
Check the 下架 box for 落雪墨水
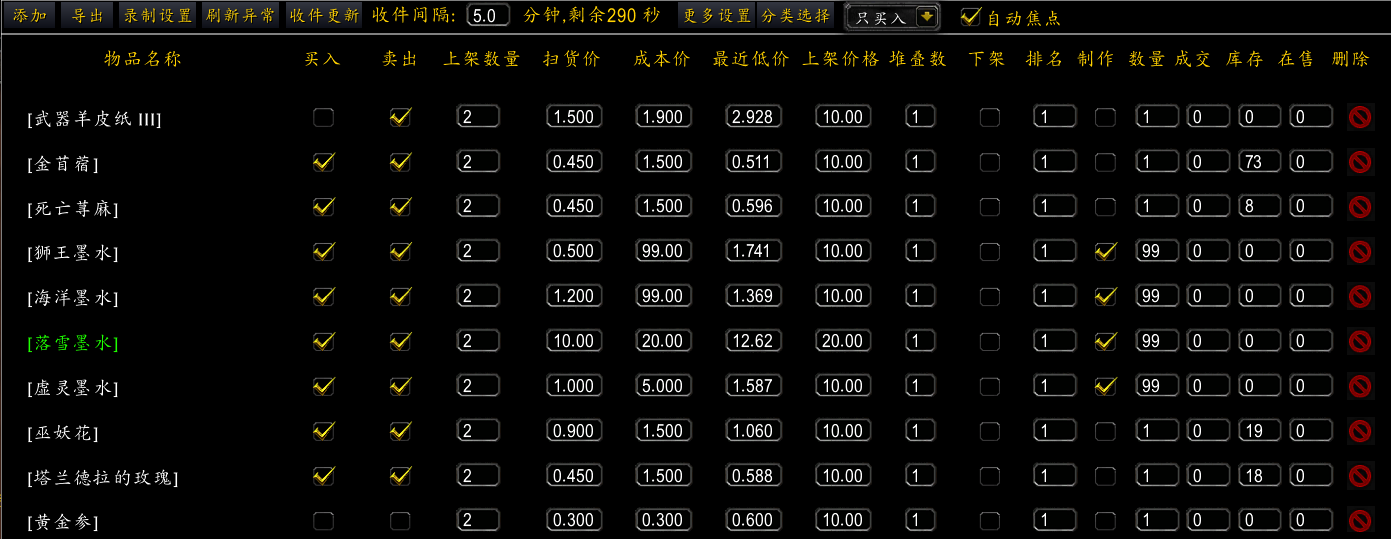[989, 342]
